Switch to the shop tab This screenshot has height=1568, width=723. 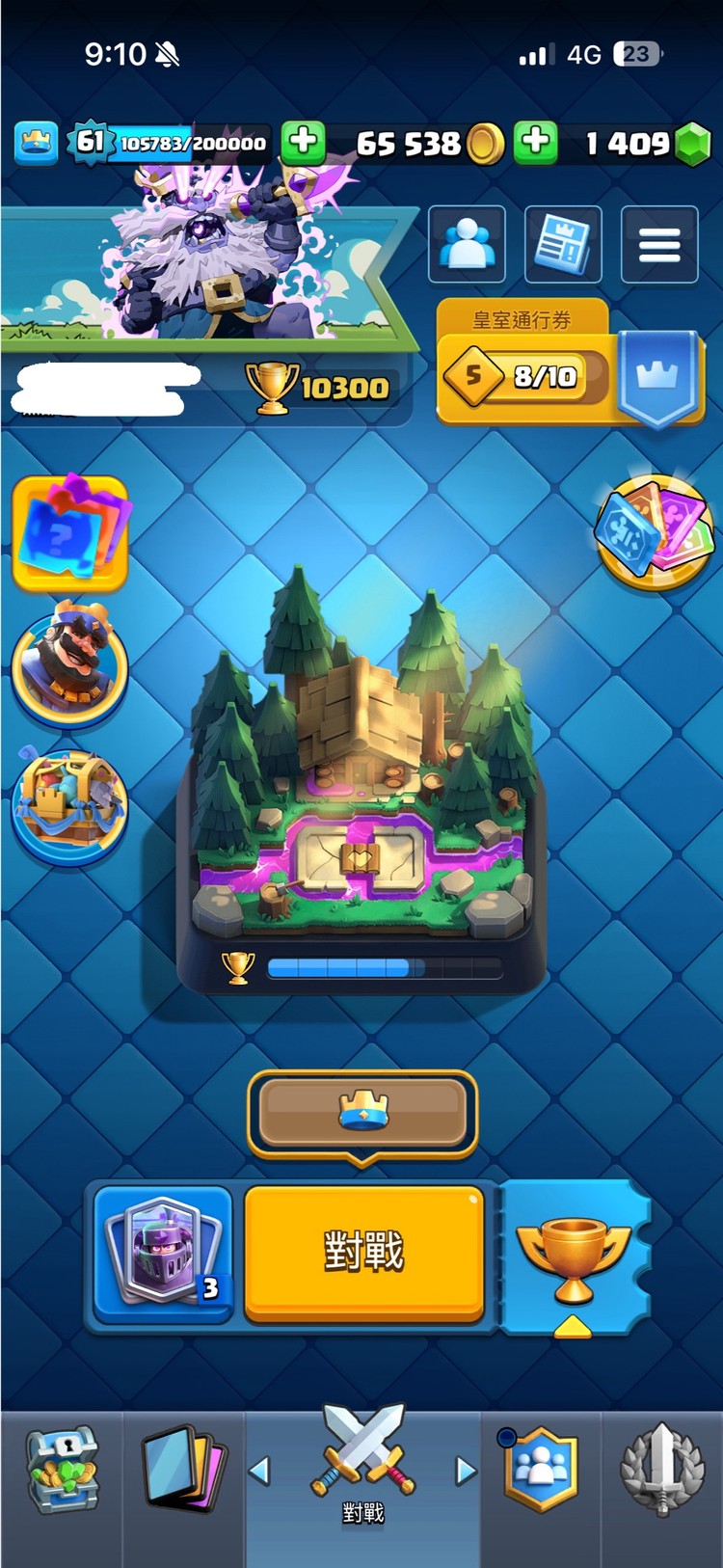click(62, 1470)
